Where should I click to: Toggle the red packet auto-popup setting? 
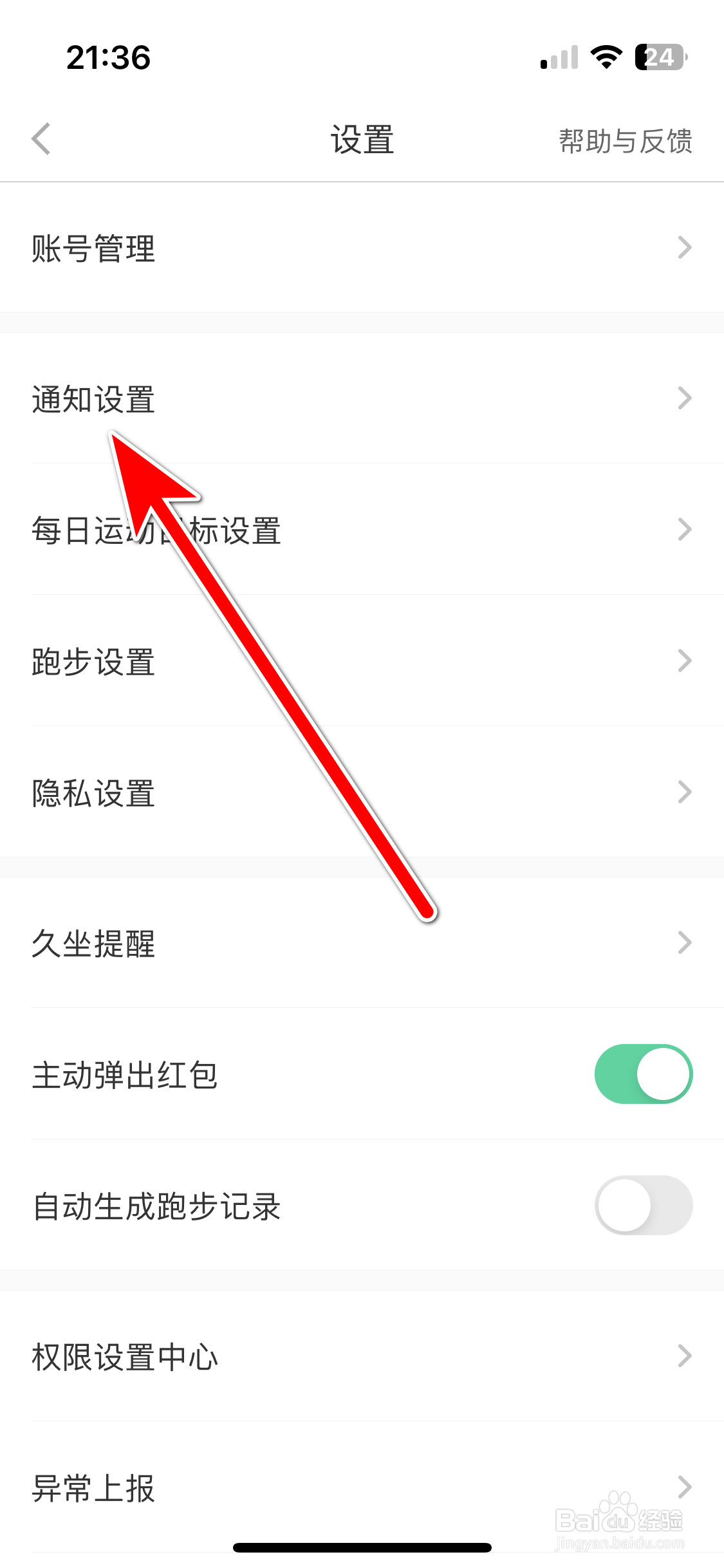coord(643,1074)
